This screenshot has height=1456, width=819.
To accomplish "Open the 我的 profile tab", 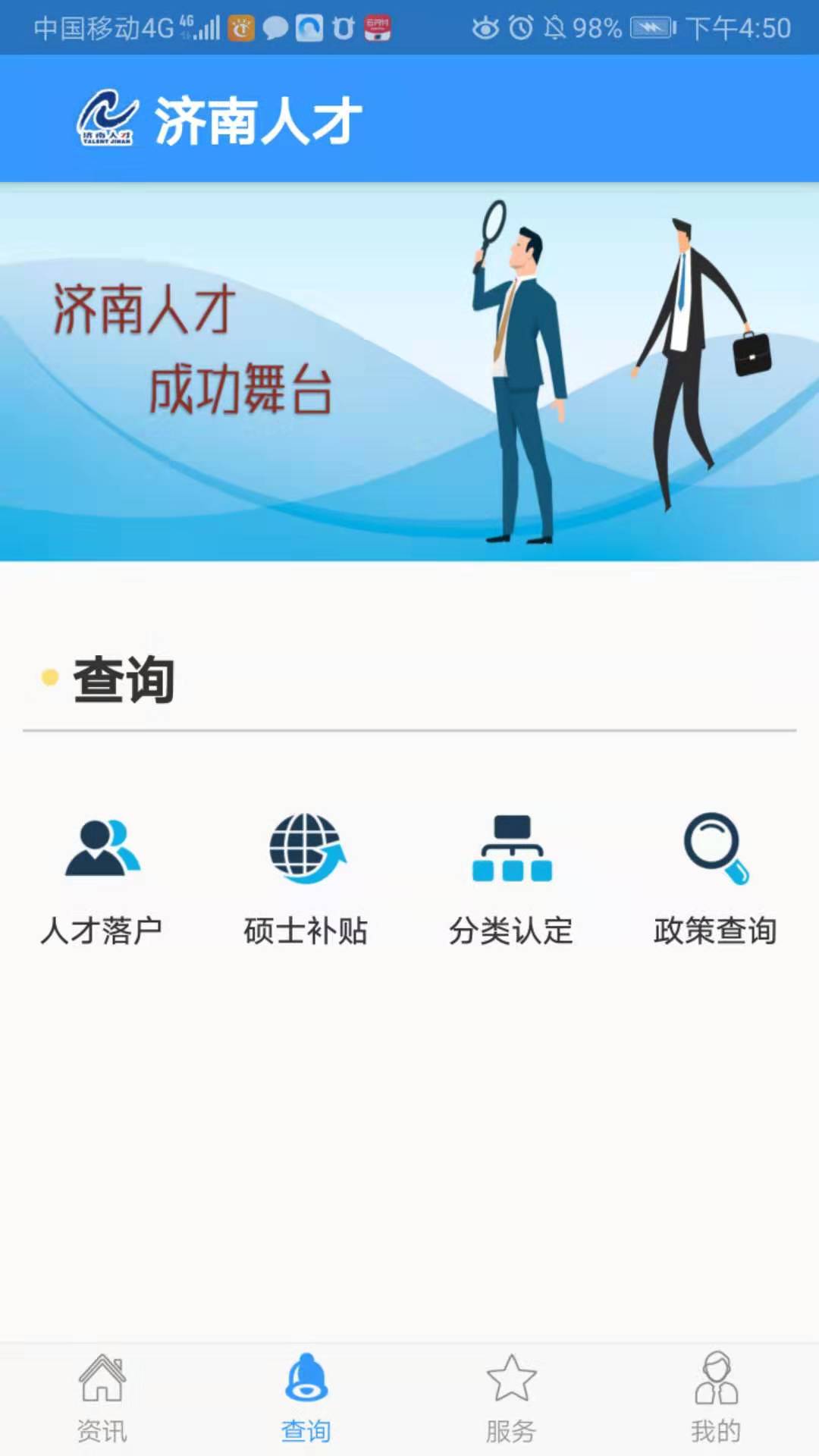I will 715,1398.
